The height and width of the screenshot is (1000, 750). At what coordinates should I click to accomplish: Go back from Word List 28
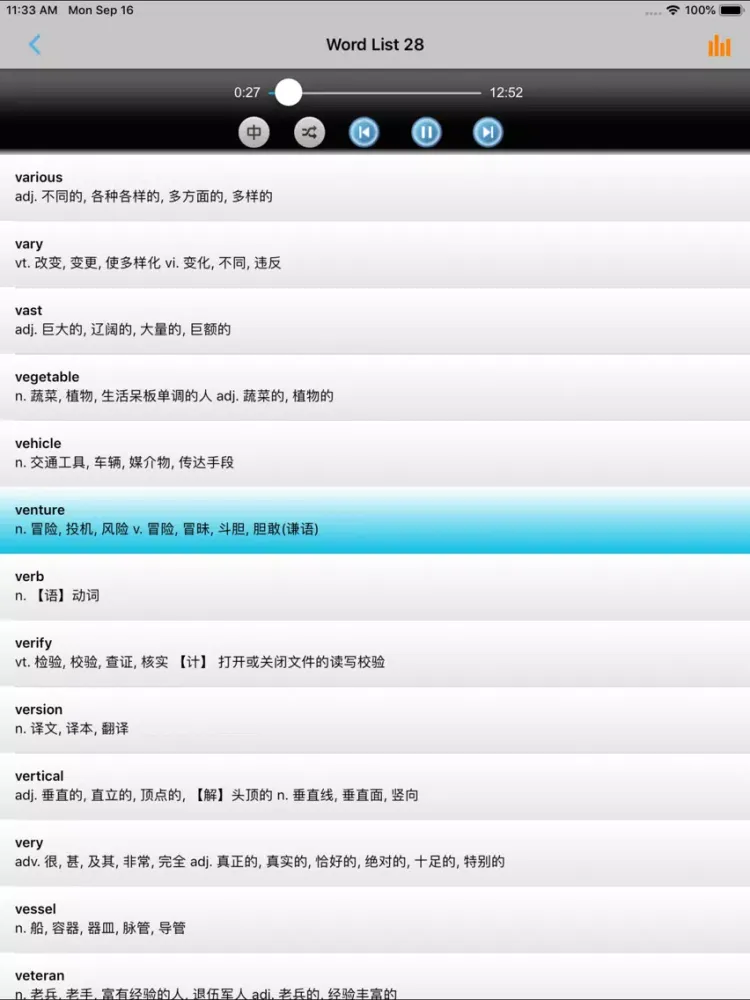click(x=35, y=45)
